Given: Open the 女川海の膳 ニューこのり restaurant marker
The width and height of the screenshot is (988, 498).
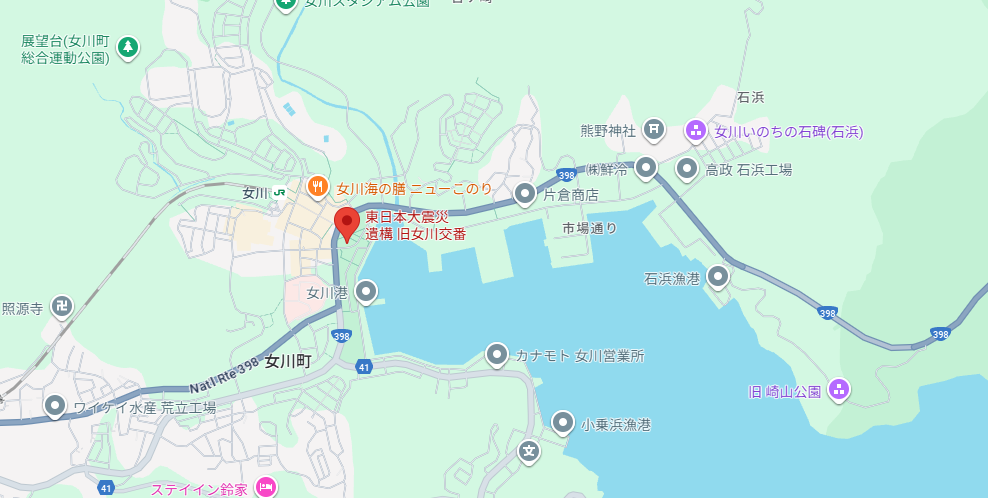Looking at the screenshot, I should coord(317,185).
